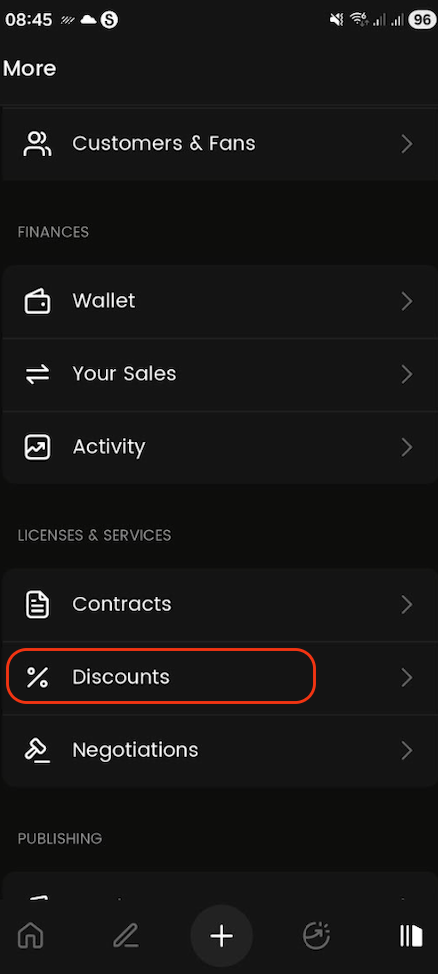The width and height of the screenshot is (438, 974).
Task: Switch to the home tab
Action: click(x=31, y=935)
